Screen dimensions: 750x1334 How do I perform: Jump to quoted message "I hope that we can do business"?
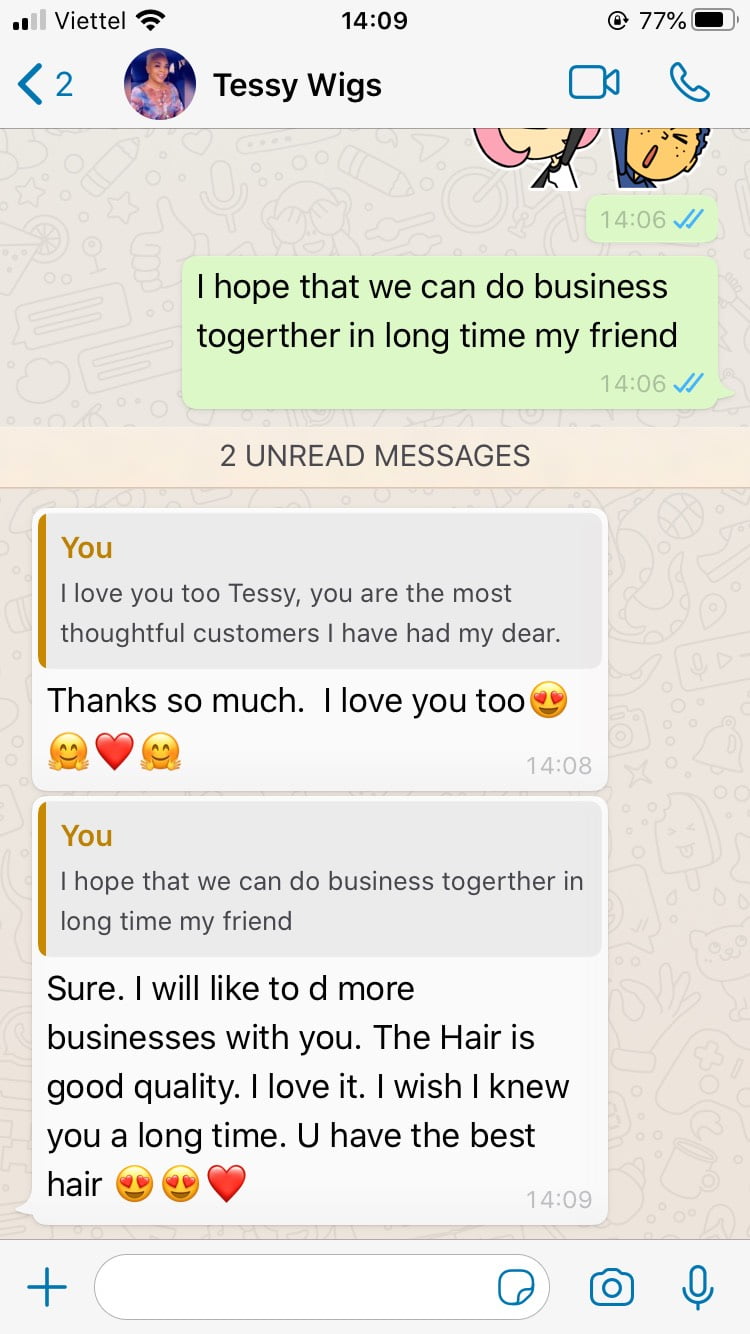[x=320, y=879]
